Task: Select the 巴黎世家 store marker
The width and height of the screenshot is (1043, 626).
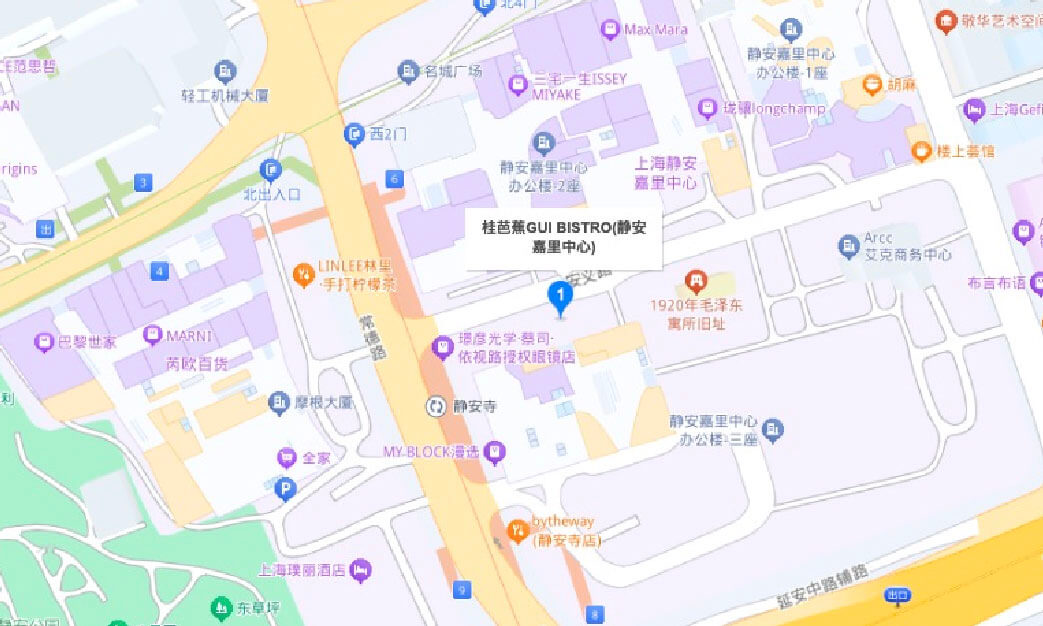Action: (44, 342)
